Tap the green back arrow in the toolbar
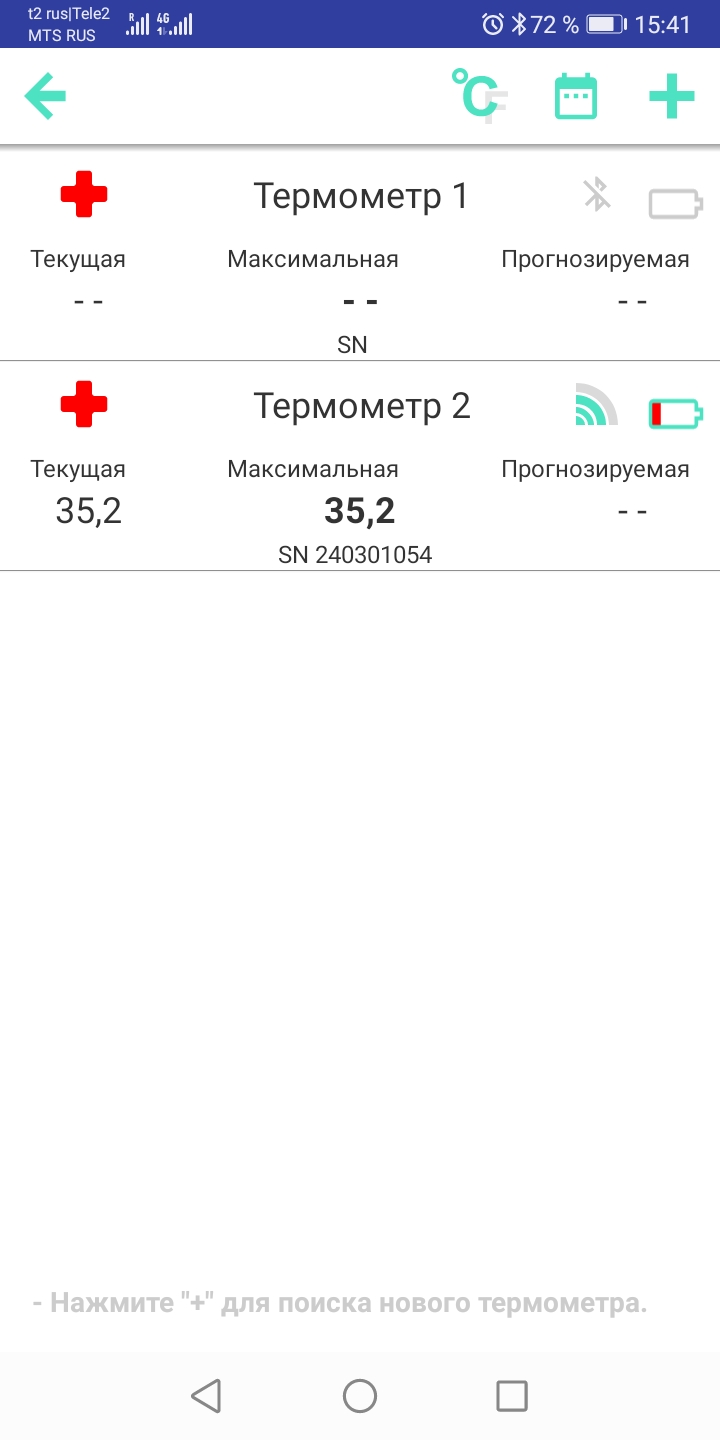The height and width of the screenshot is (1440, 720). click(x=44, y=95)
